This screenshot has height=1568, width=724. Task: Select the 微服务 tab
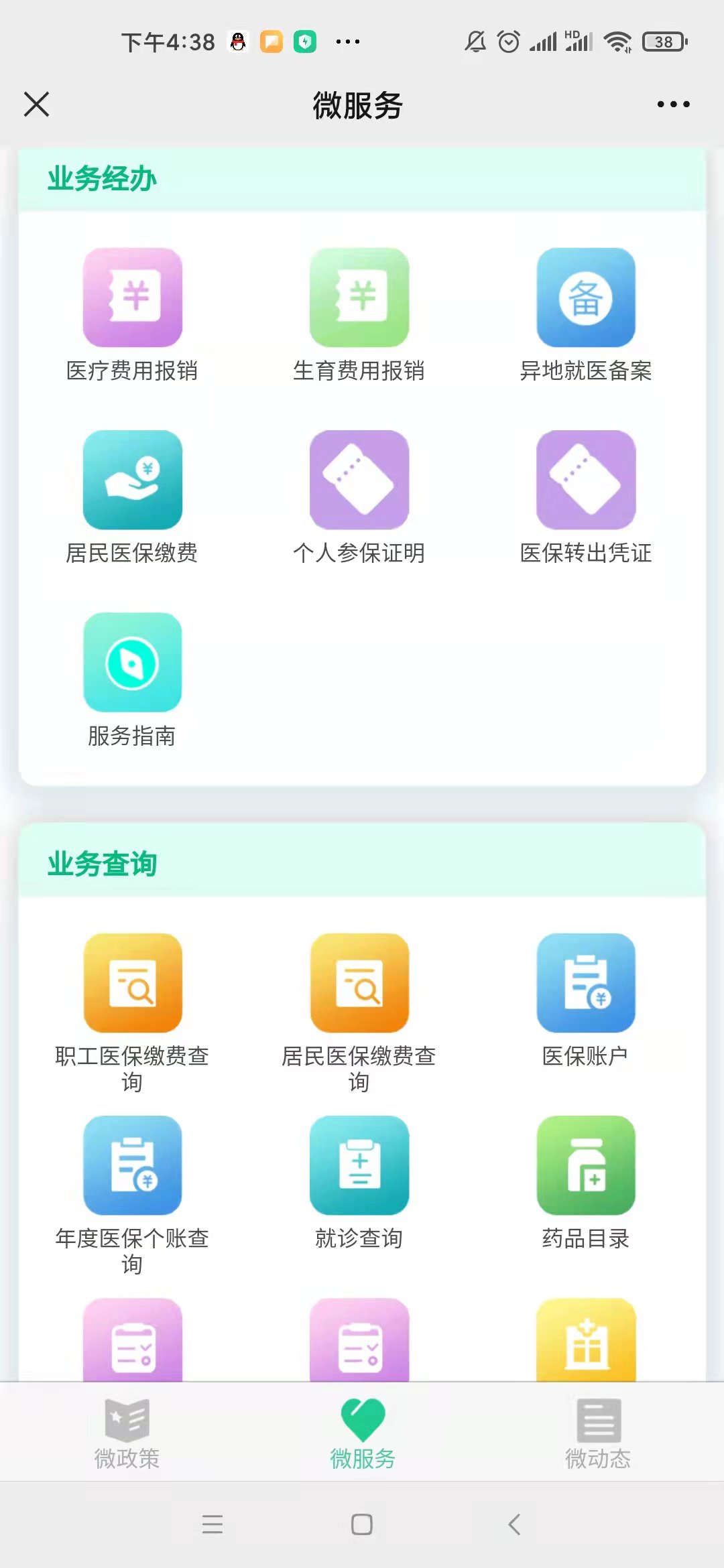coord(363,1433)
